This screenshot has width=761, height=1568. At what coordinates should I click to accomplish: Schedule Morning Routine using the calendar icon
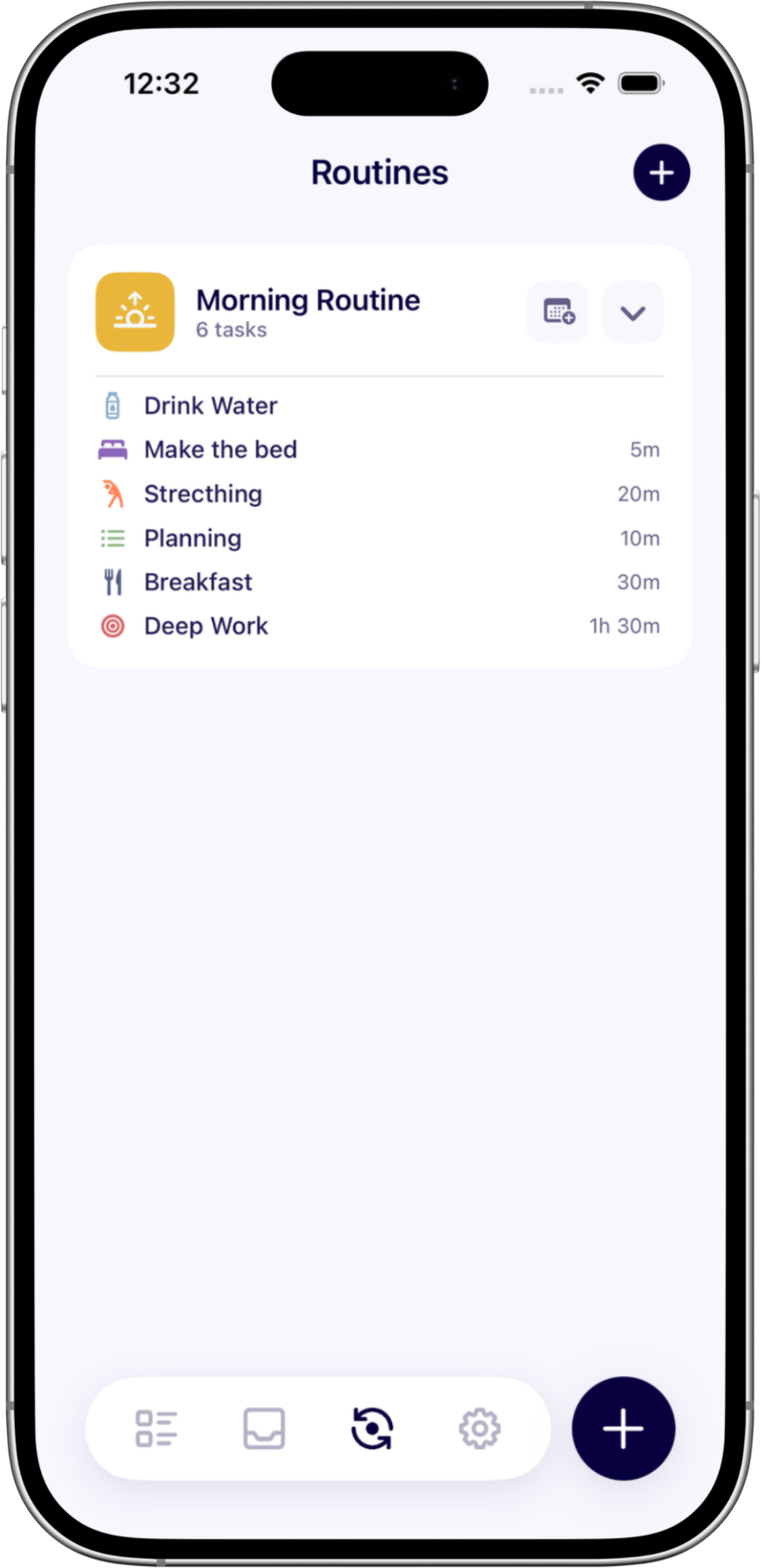(x=557, y=312)
